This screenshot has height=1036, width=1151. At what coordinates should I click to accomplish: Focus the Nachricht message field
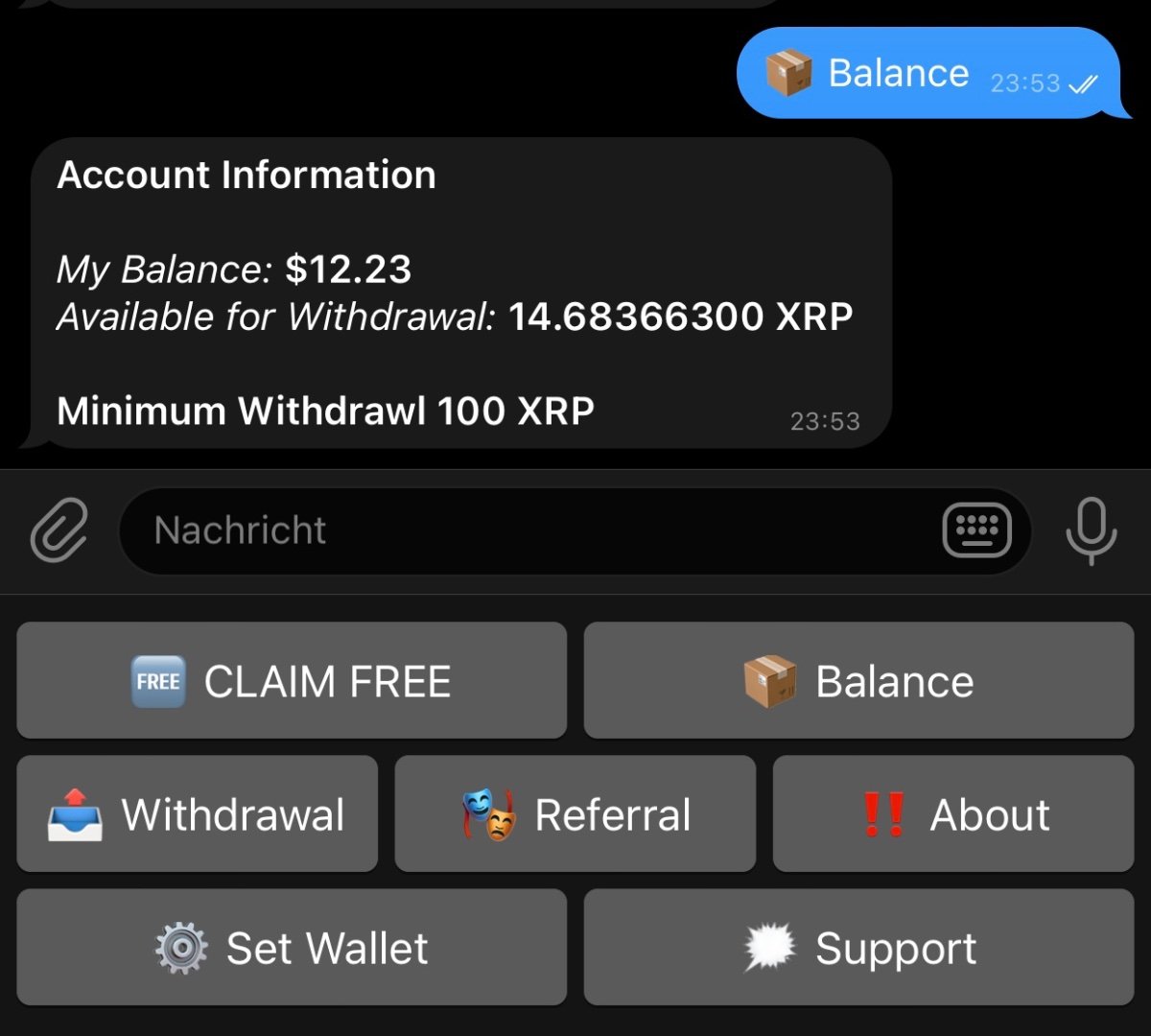[x=528, y=530]
